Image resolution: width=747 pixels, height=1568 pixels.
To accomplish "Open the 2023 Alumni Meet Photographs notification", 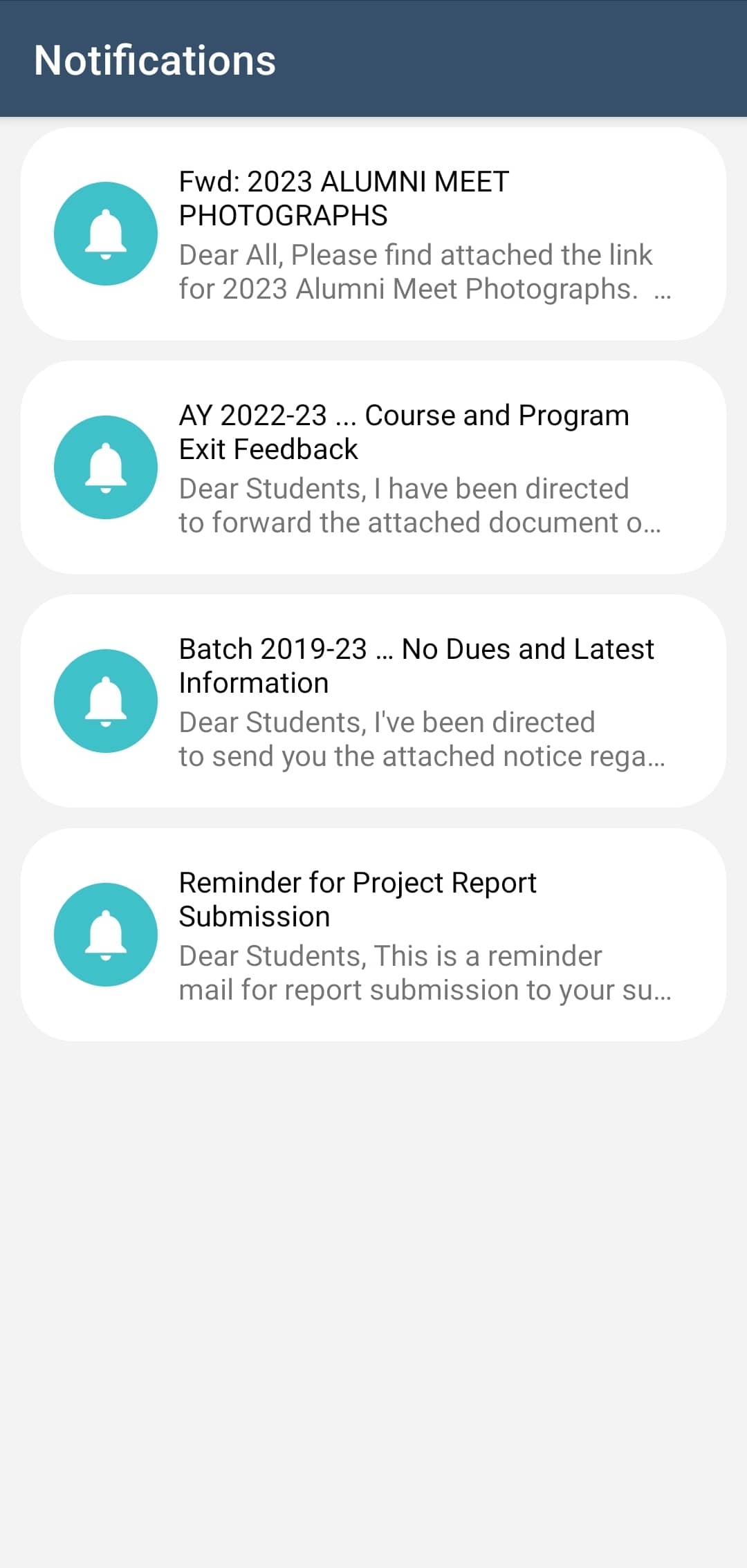I will pyautogui.click(x=373, y=234).
